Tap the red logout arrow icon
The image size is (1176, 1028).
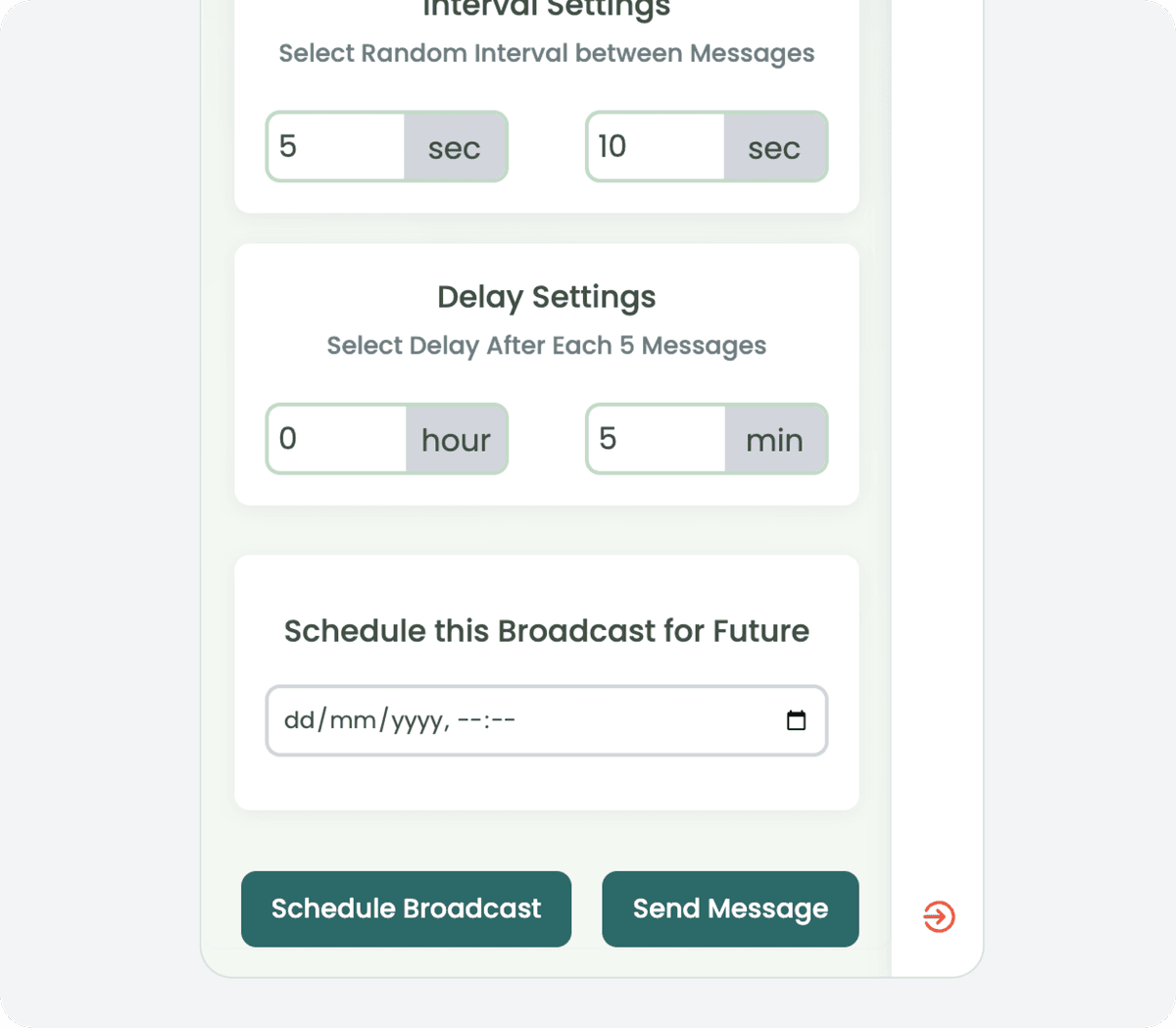(x=939, y=916)
